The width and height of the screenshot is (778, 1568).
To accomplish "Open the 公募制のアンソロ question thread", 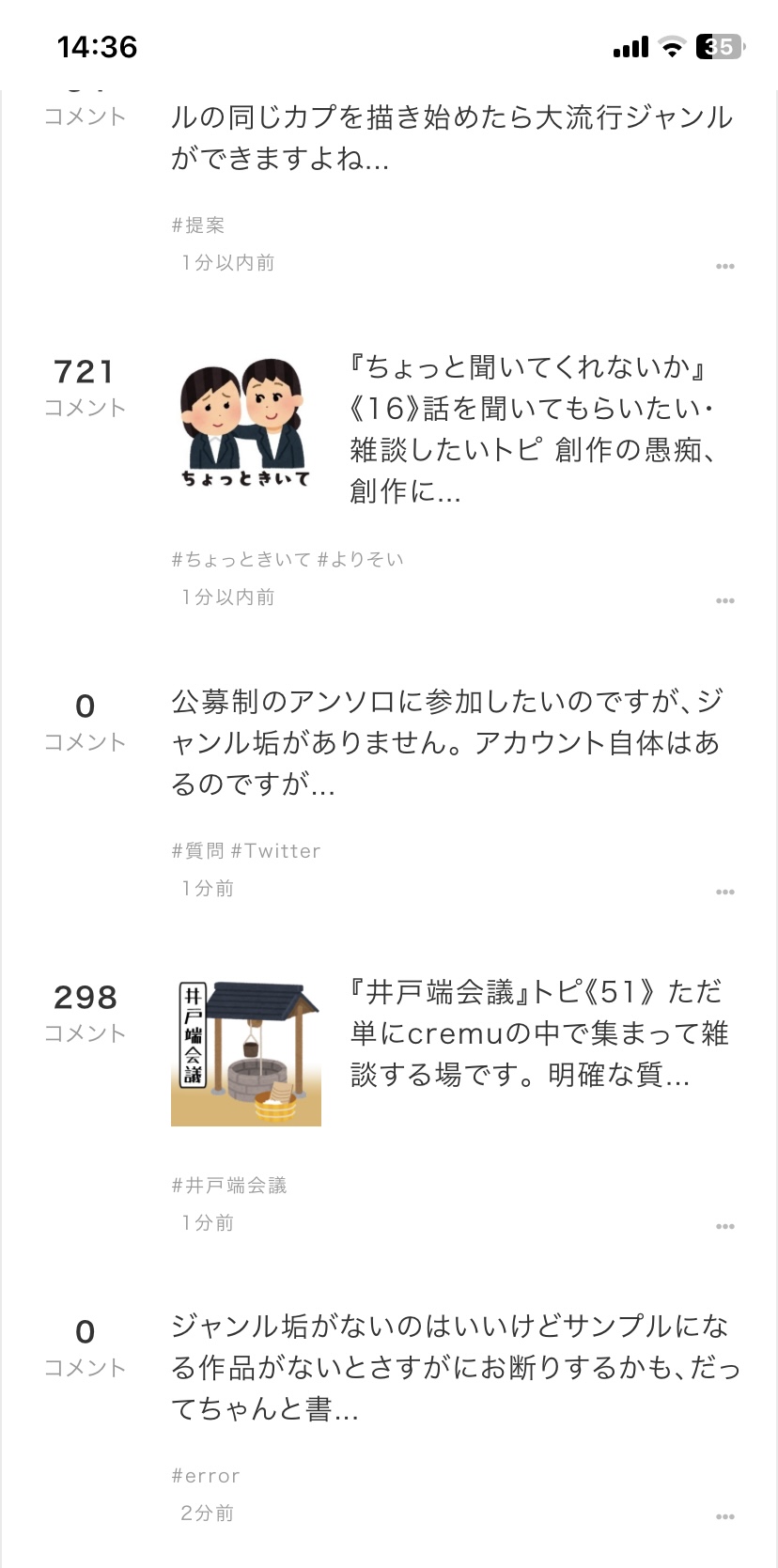I will click(x=447, y=742).
